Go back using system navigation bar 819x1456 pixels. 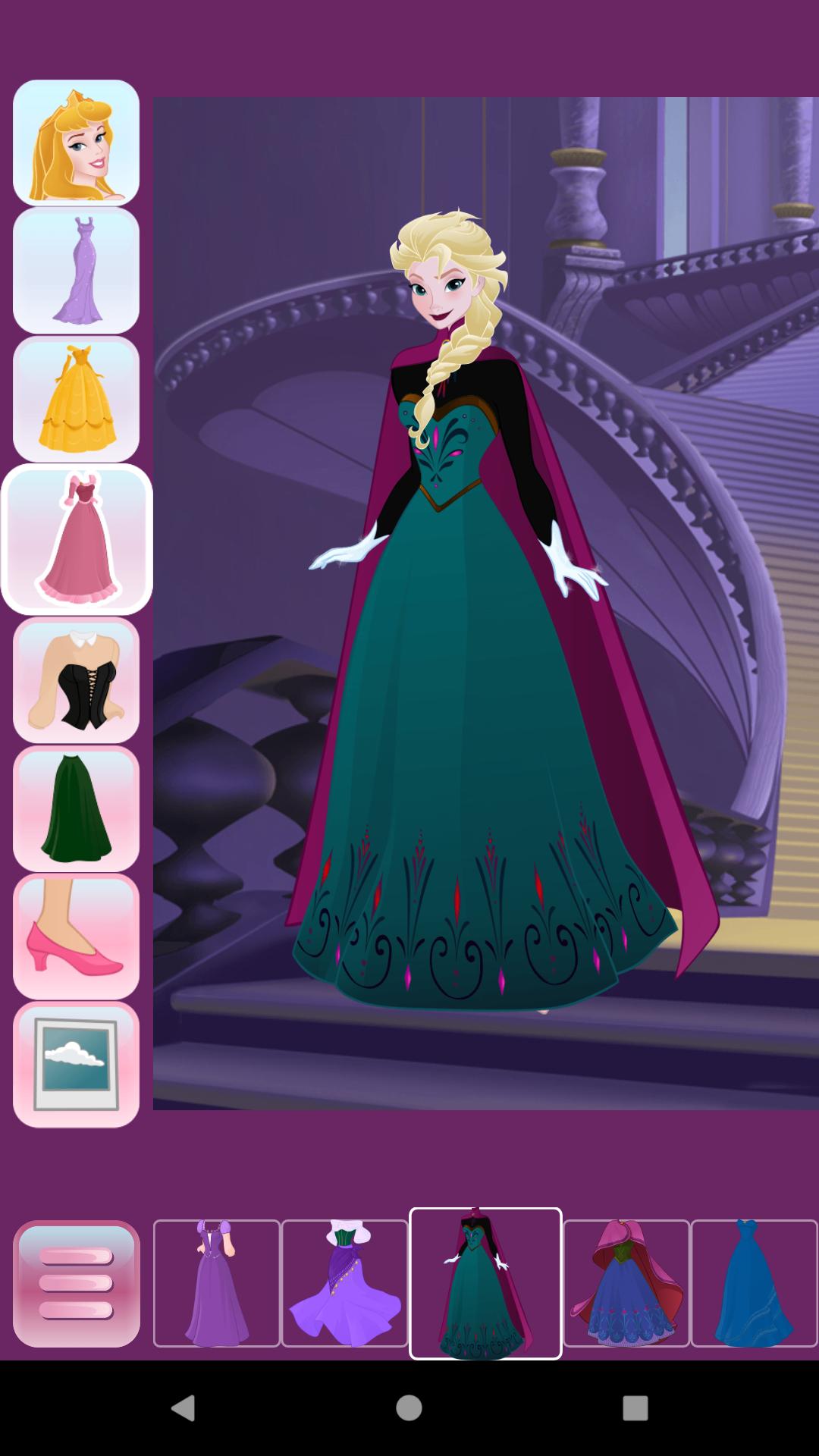click(183, 1408)
